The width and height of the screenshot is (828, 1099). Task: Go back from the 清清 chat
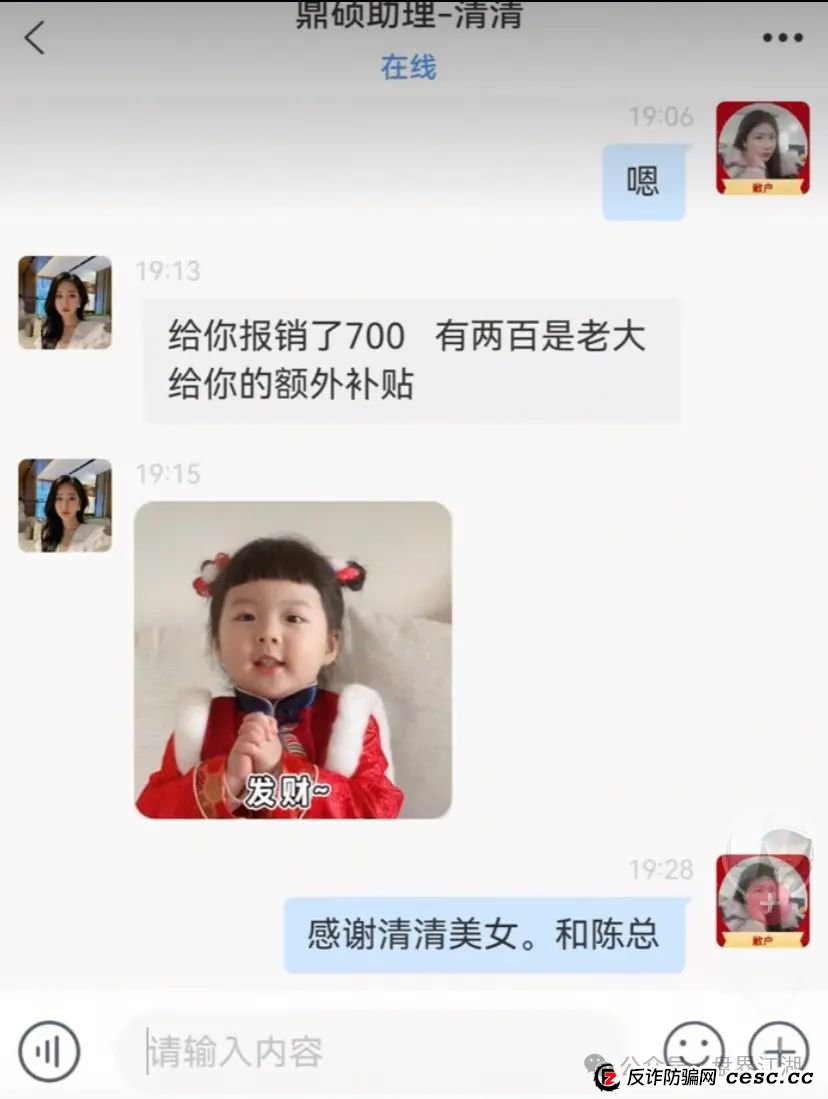coord(35,38)
